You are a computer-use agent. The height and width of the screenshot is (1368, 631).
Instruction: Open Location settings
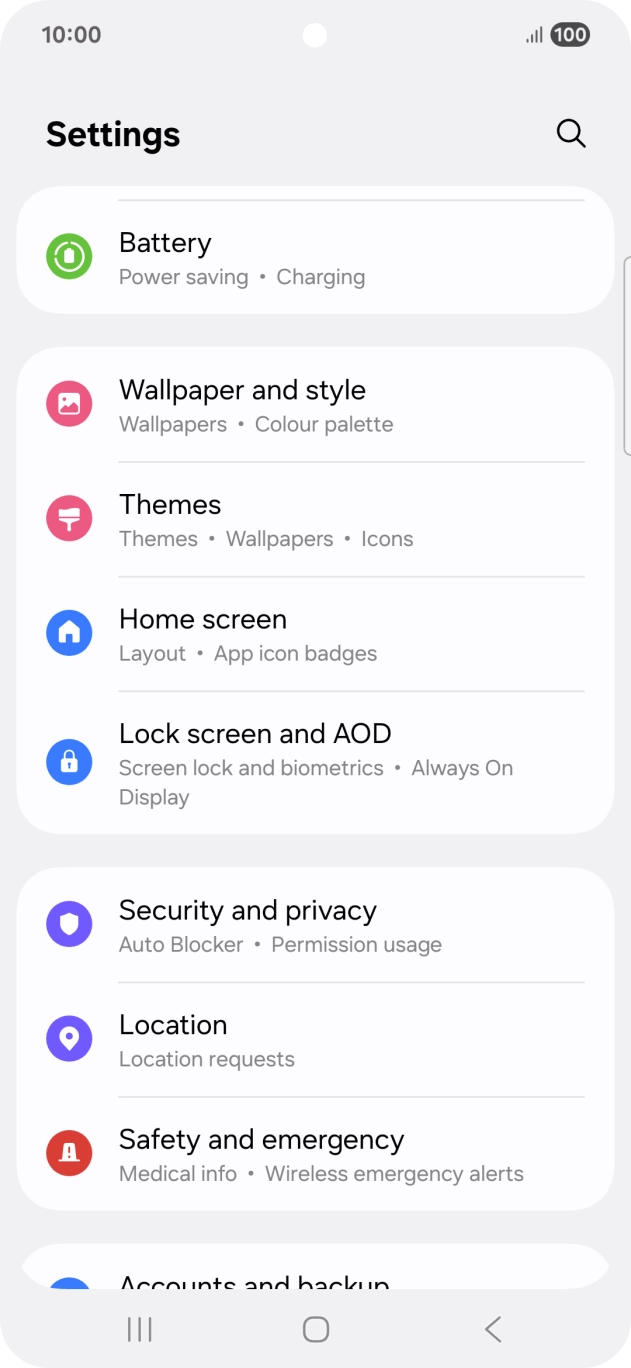point(315,1040)
